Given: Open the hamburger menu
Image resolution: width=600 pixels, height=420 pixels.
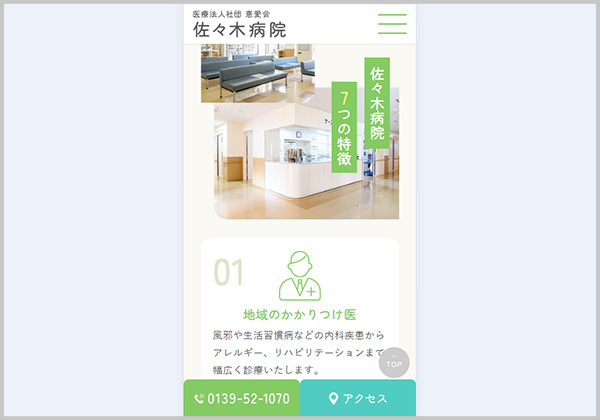Looking at the screenshot, I should pyautogui.click(x=392, y=24).
